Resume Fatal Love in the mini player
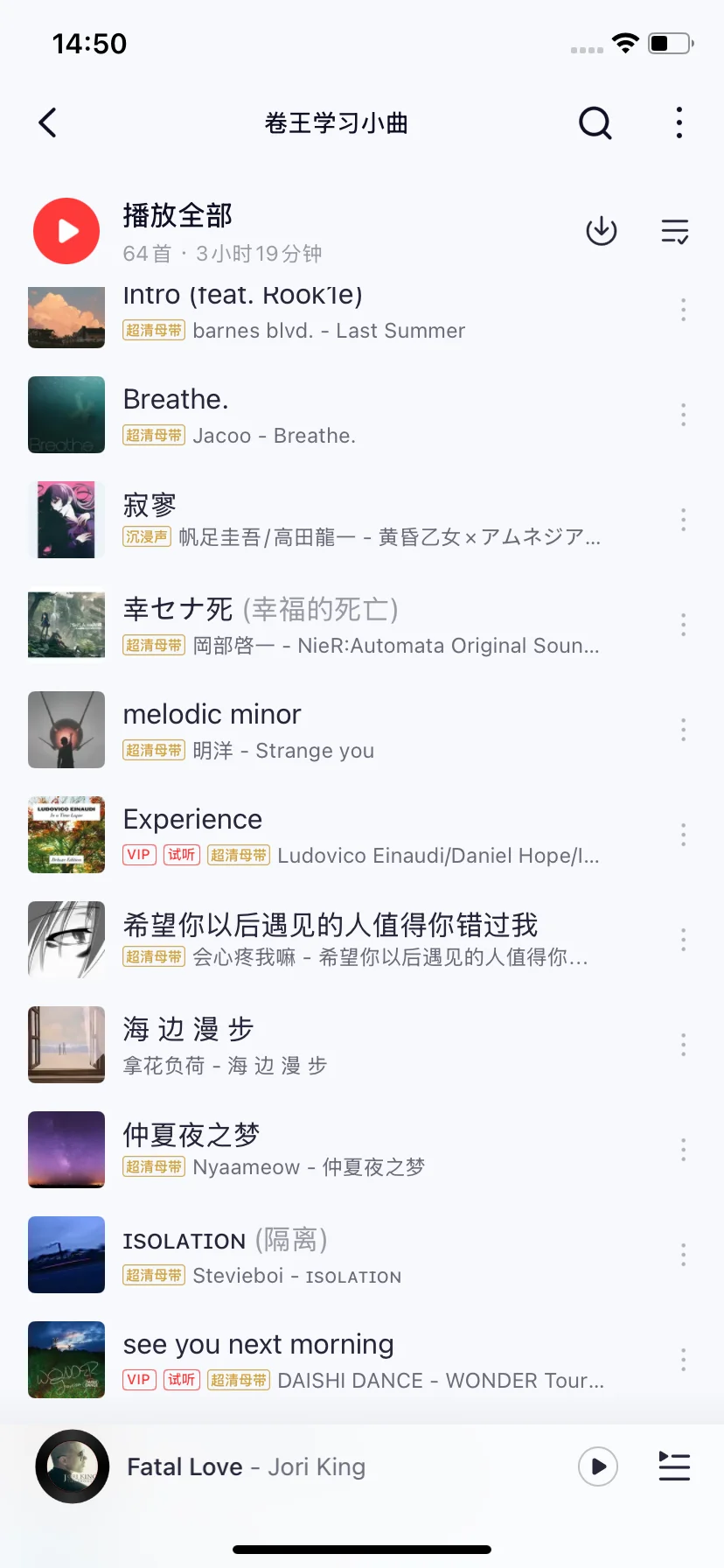Screen dimensions: 724x1568 (x=598, y=1466)
